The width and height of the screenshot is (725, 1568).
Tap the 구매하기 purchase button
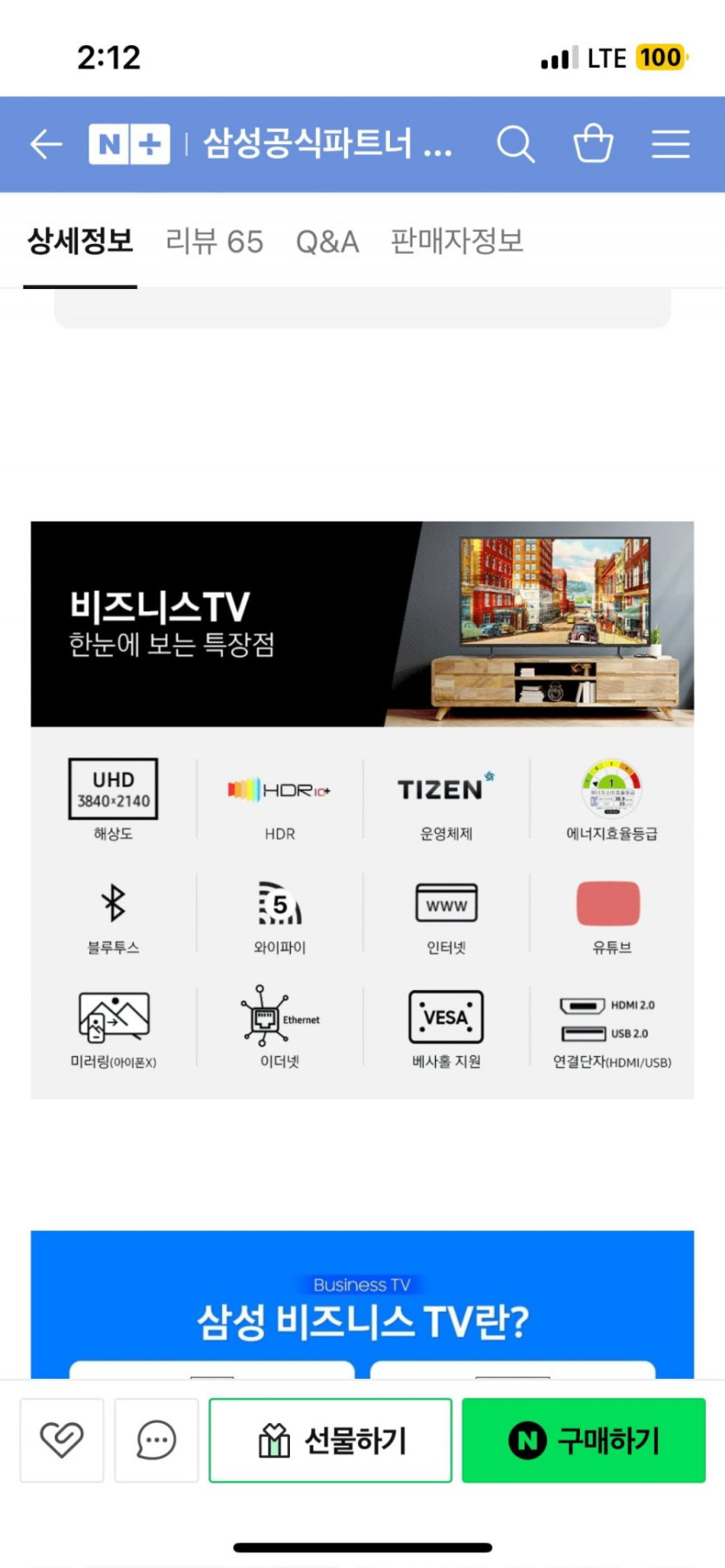point(583,1440)
